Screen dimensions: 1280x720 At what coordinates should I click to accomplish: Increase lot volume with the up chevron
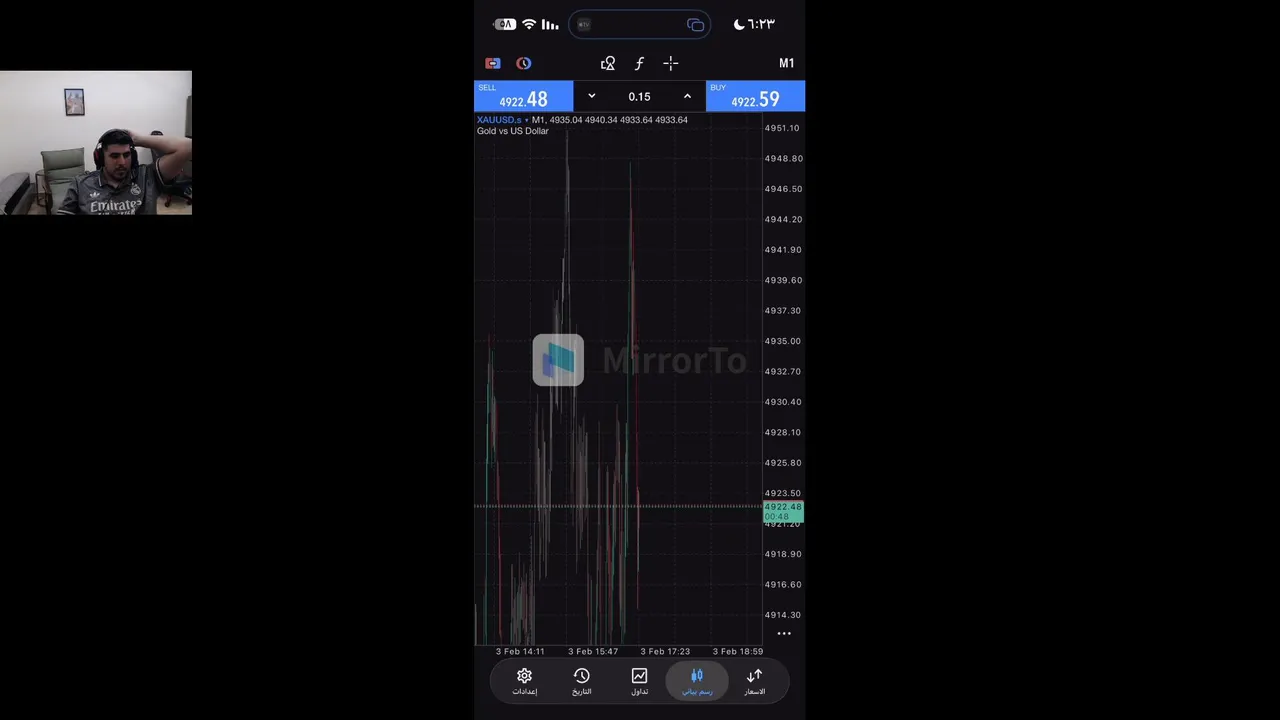(x=687, y=96)
